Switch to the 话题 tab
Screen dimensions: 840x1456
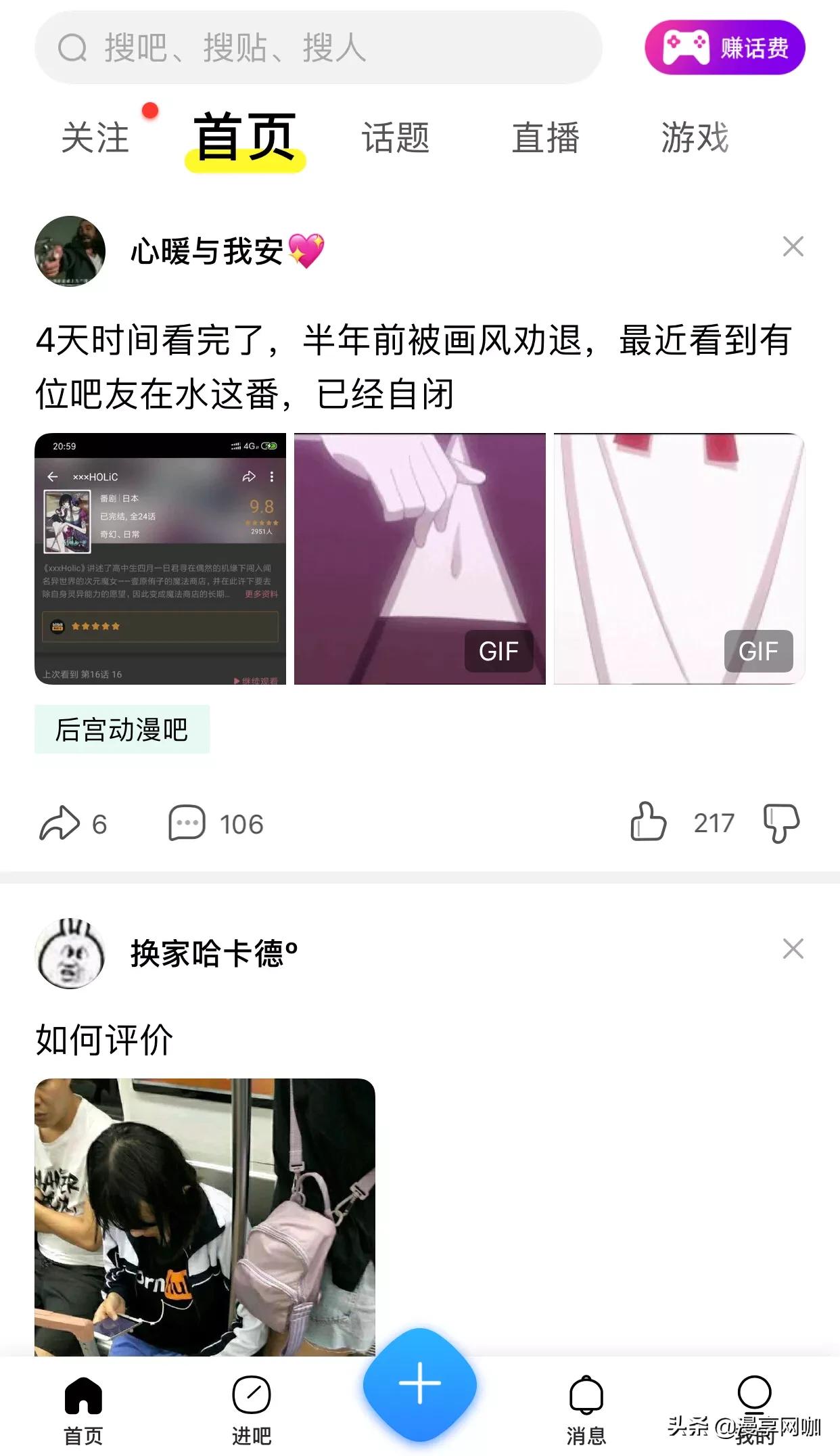pyautogui.click(x=396, y=138)
